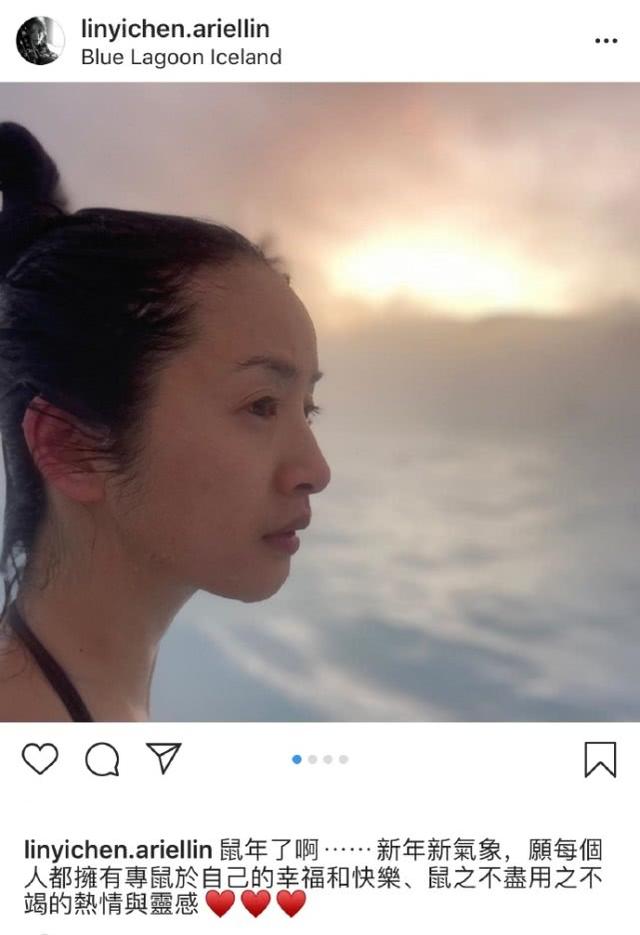Open the Blue Lagoon Iceland location
This screenshot has width=640, height=935.
pos(181,57)
